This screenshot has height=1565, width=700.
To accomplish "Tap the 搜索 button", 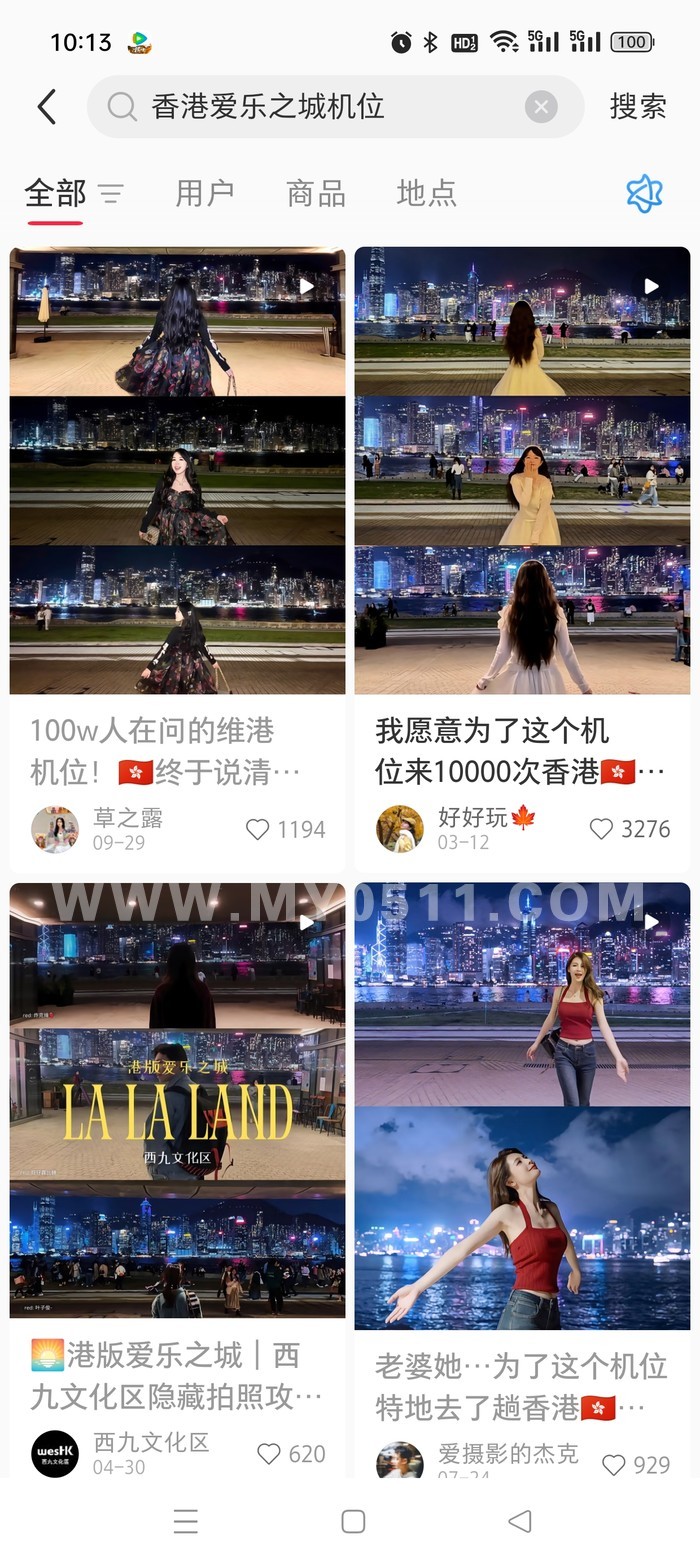I will click(638, 107).
